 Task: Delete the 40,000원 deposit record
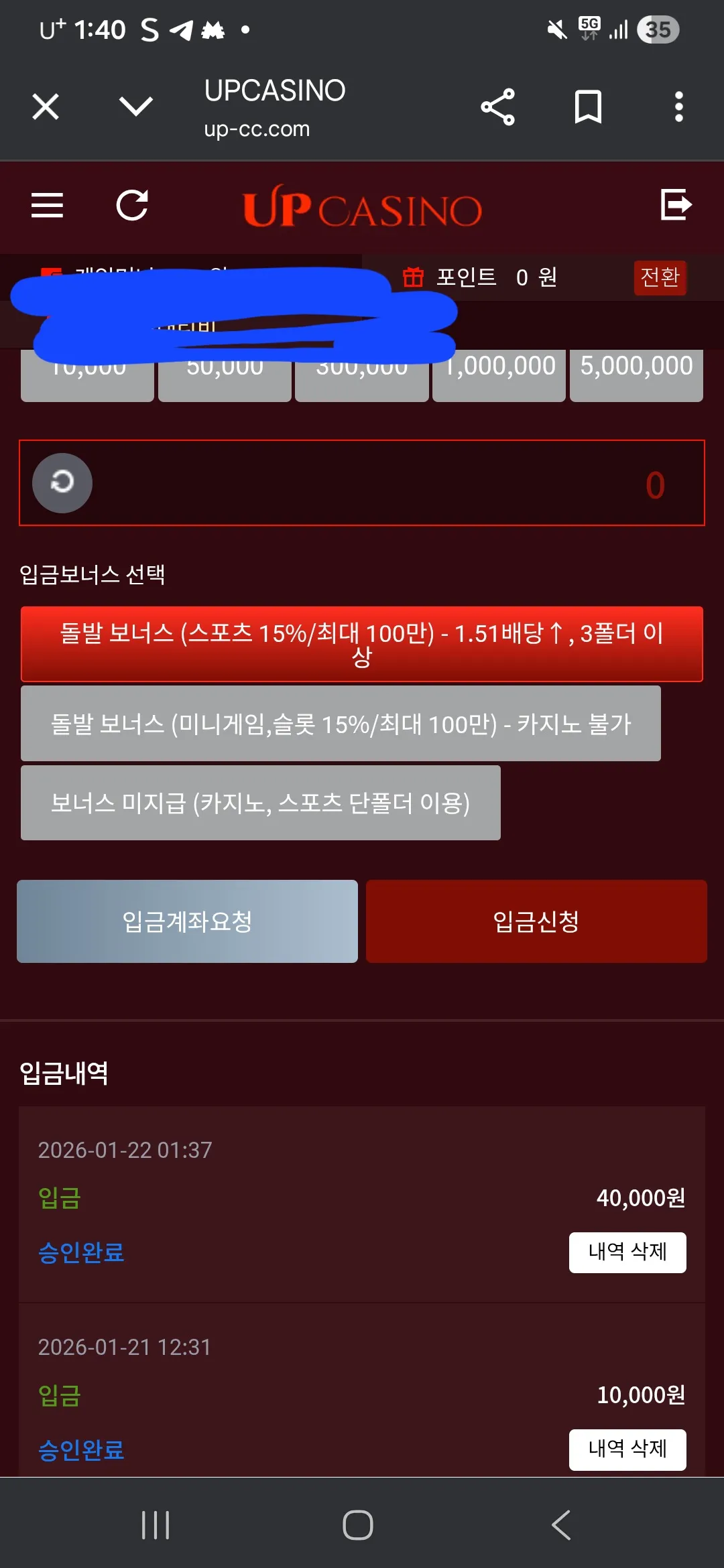click(627, 1252)
